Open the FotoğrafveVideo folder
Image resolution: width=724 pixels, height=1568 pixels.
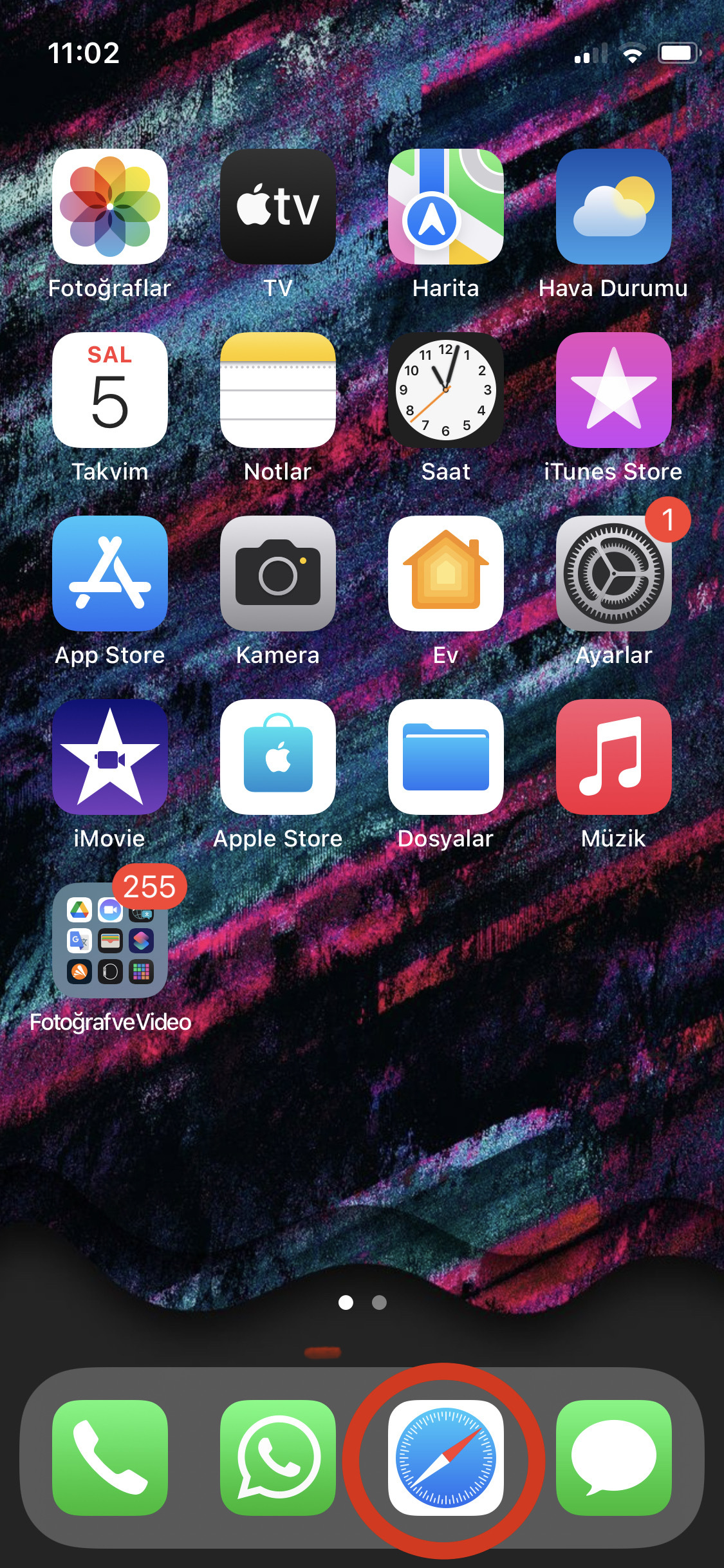pyautogui.click(x=110, y=940)
